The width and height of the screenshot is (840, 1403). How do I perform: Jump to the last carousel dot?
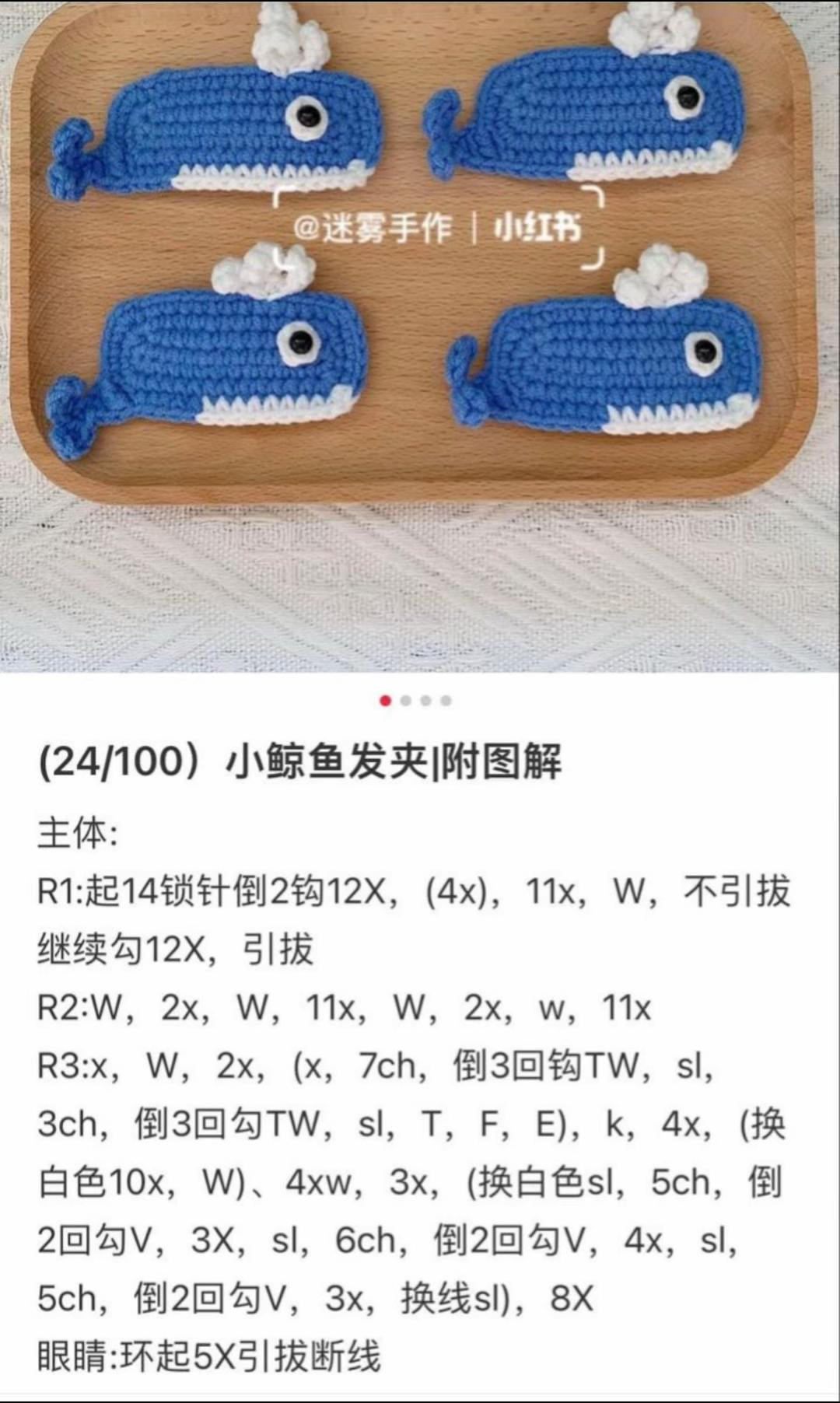[446, 701]
